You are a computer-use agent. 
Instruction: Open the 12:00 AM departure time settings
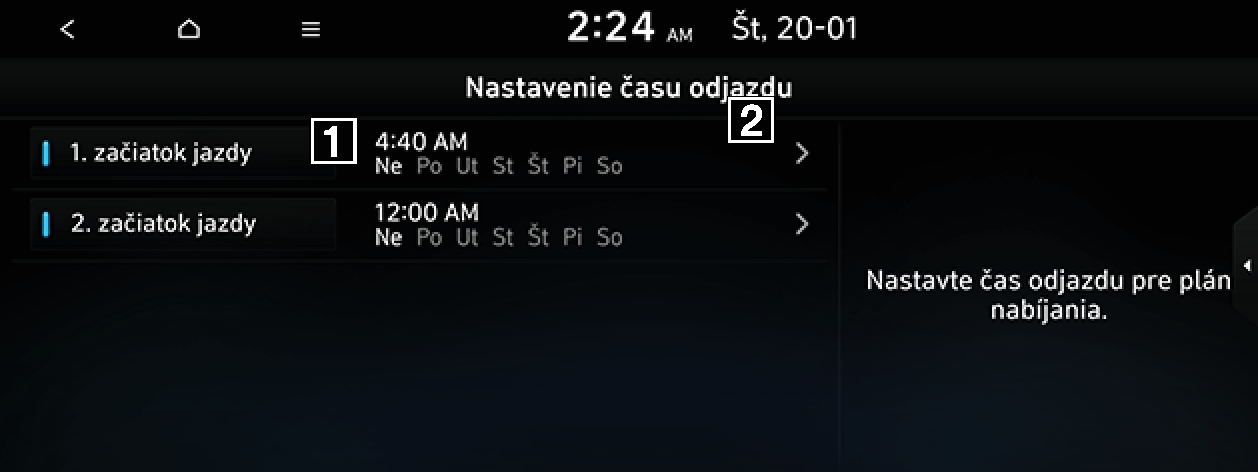pyautogui.click(x=590, y=223)
